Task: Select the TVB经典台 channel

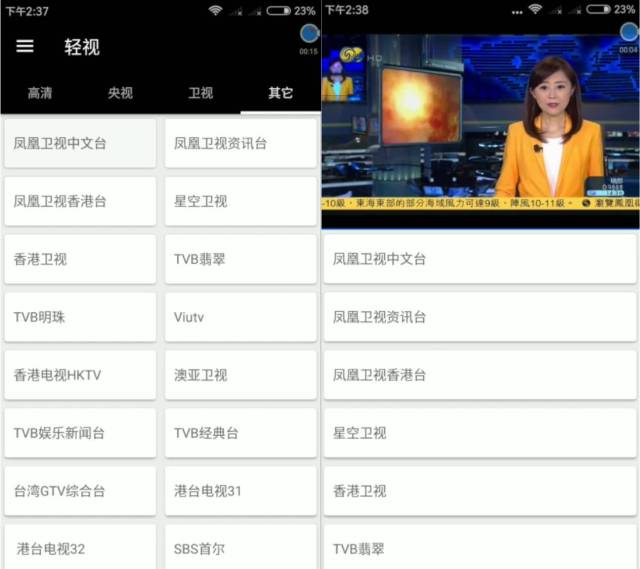Action: [240, 433]
